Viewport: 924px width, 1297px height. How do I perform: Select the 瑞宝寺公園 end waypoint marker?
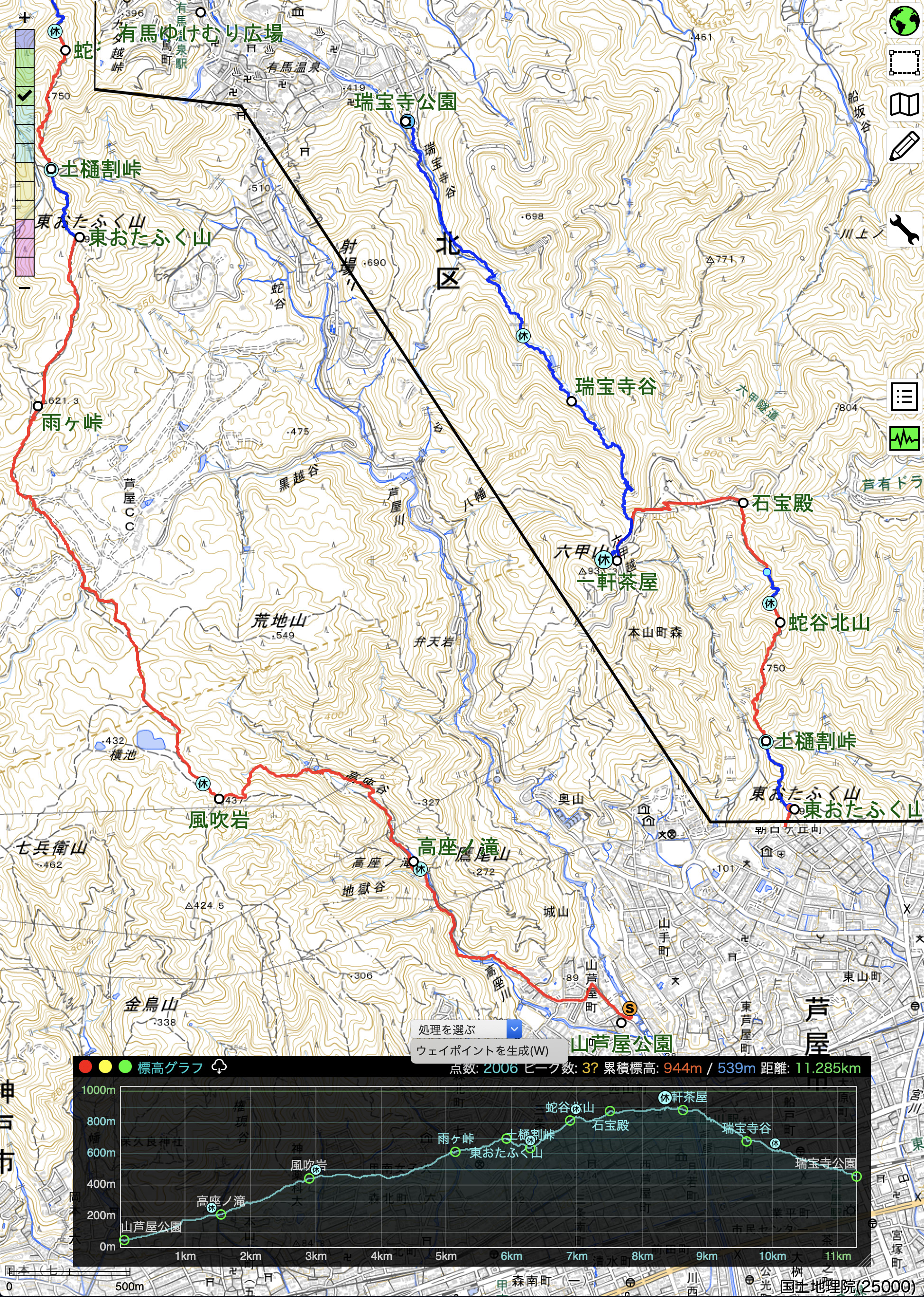[x=406, y=121]
